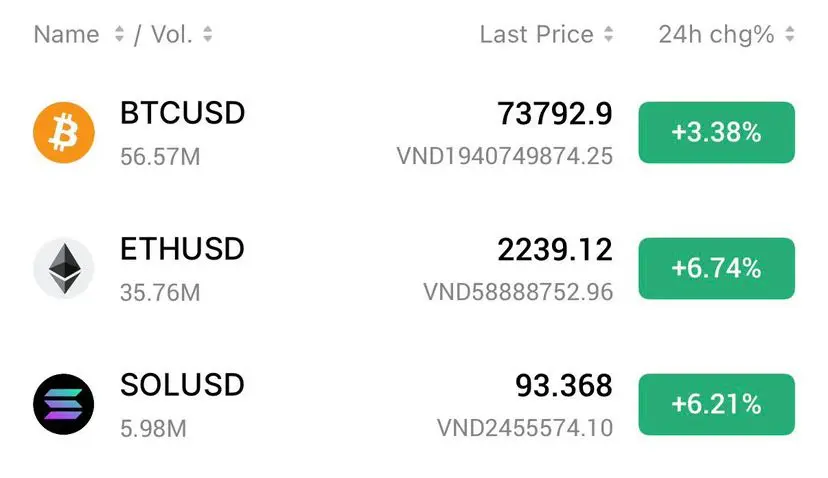Image resolution: width=828 pixels, height=478 pixels.
Task: Tap the +6.21% change badge for SOLUSD
Action: click(x=716, y=404)
